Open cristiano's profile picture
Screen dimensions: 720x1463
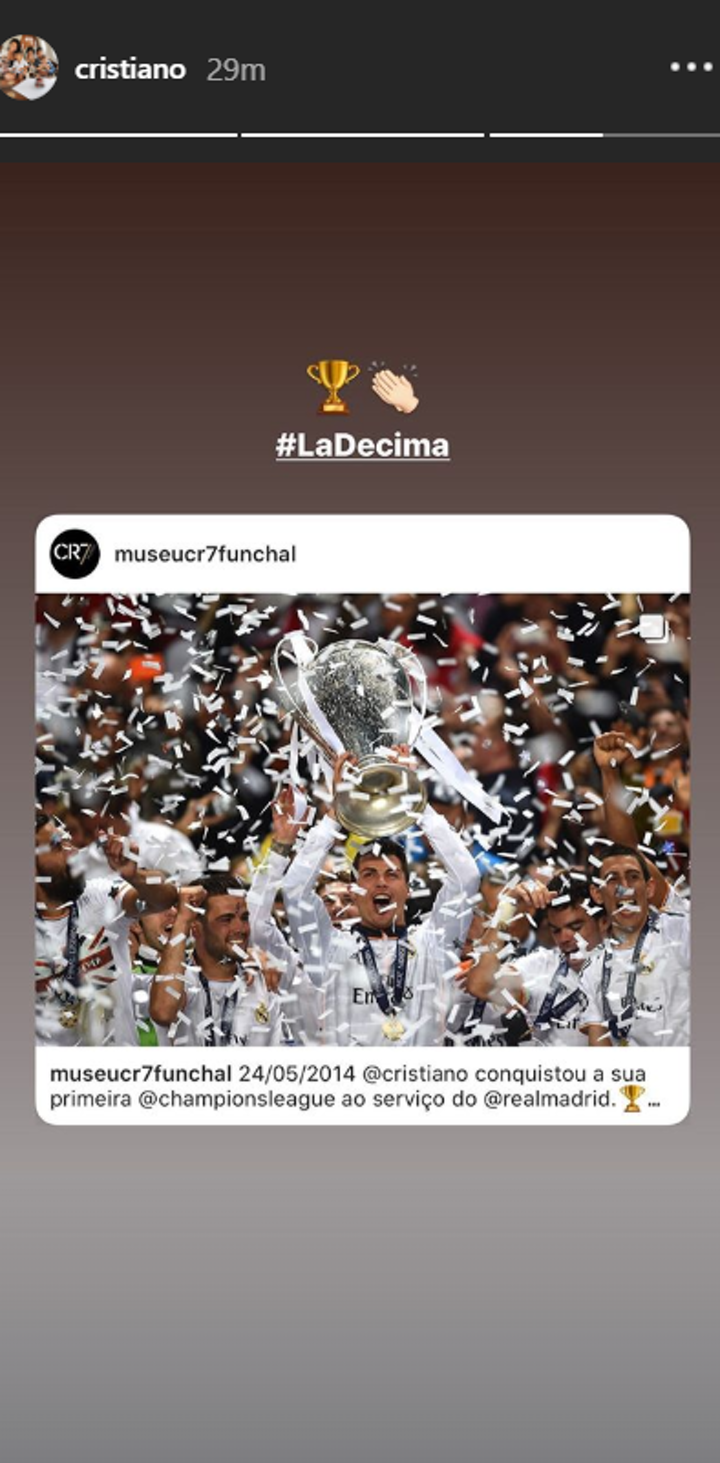tap(28, 68)
